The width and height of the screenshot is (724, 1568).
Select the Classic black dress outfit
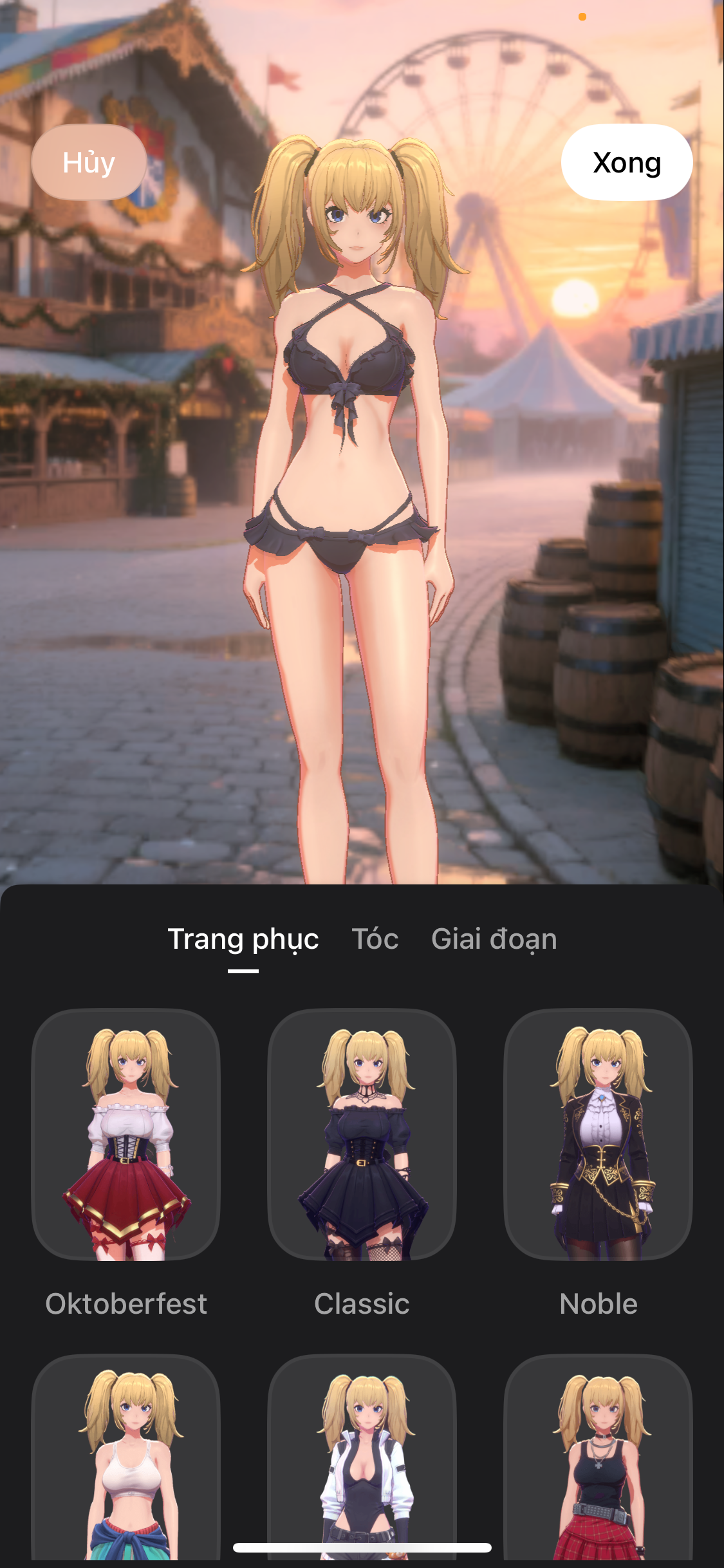[x=362, y=1134]
